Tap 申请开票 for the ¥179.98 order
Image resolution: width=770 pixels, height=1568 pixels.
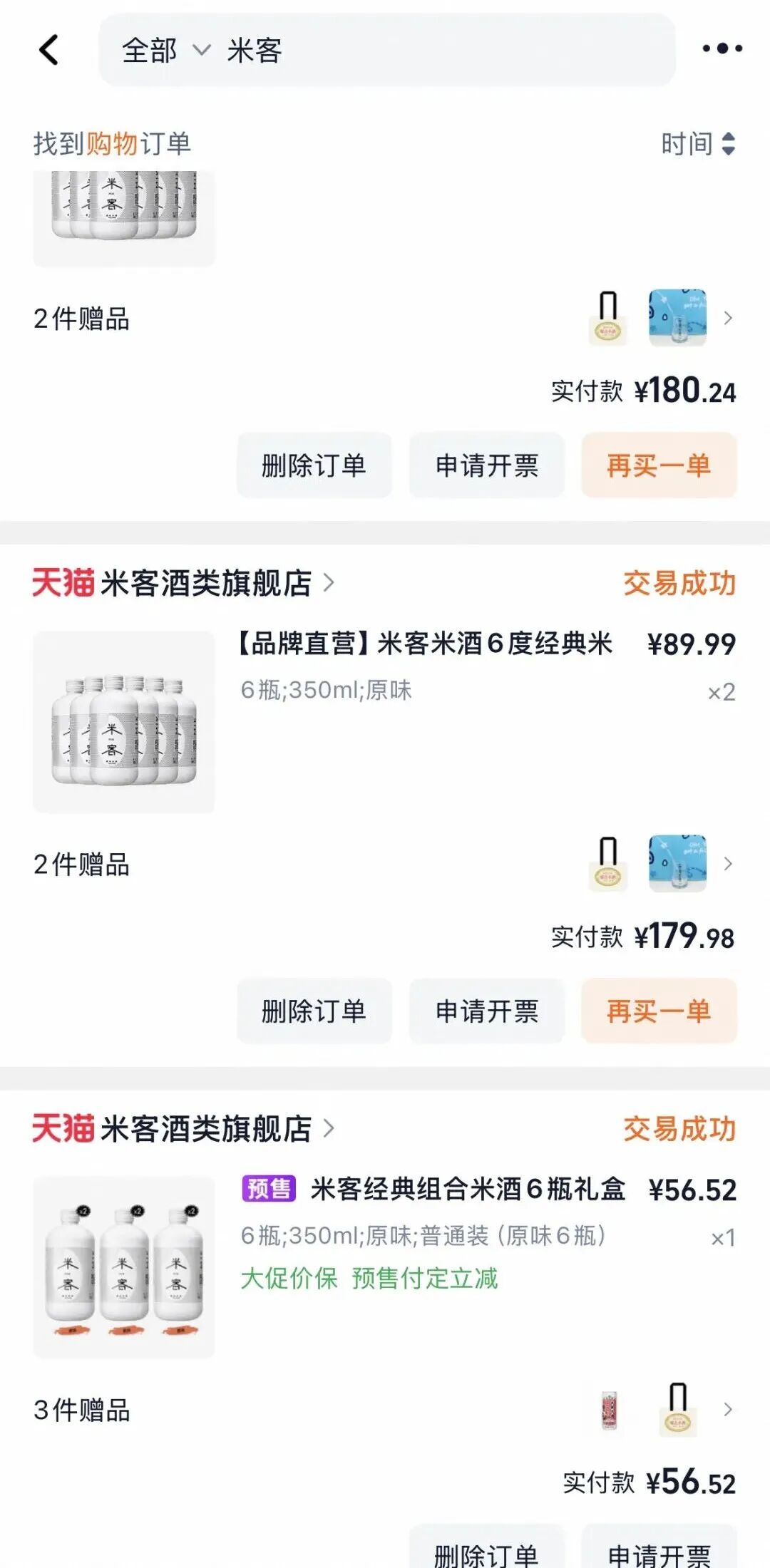pos(487,1011)
